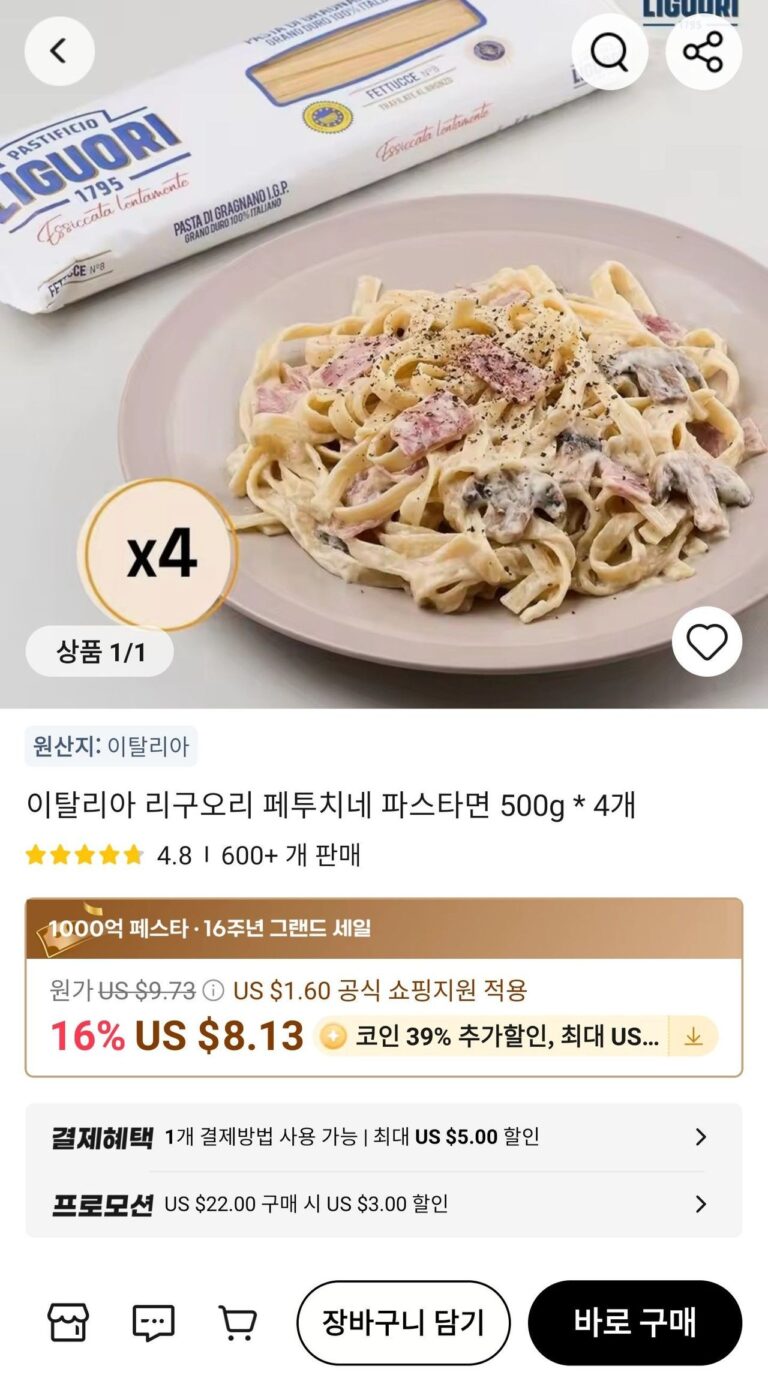Visit the seller's store page
The height and width of the screenshot is (1387, 768).
tap(68, 1322)
